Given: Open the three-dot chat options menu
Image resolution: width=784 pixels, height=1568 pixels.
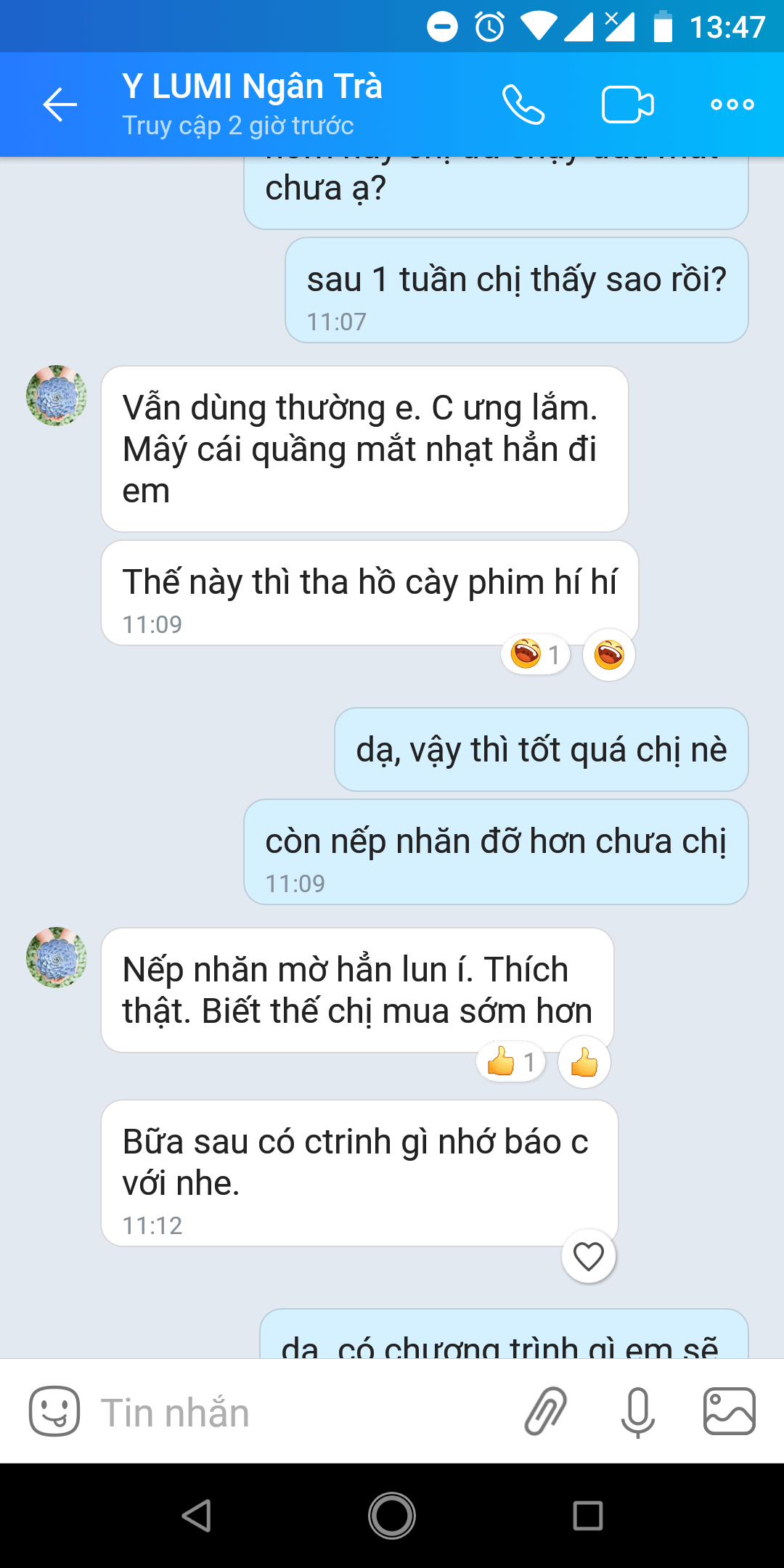Looking at the screenshot, I should click(x=732, y=105).
